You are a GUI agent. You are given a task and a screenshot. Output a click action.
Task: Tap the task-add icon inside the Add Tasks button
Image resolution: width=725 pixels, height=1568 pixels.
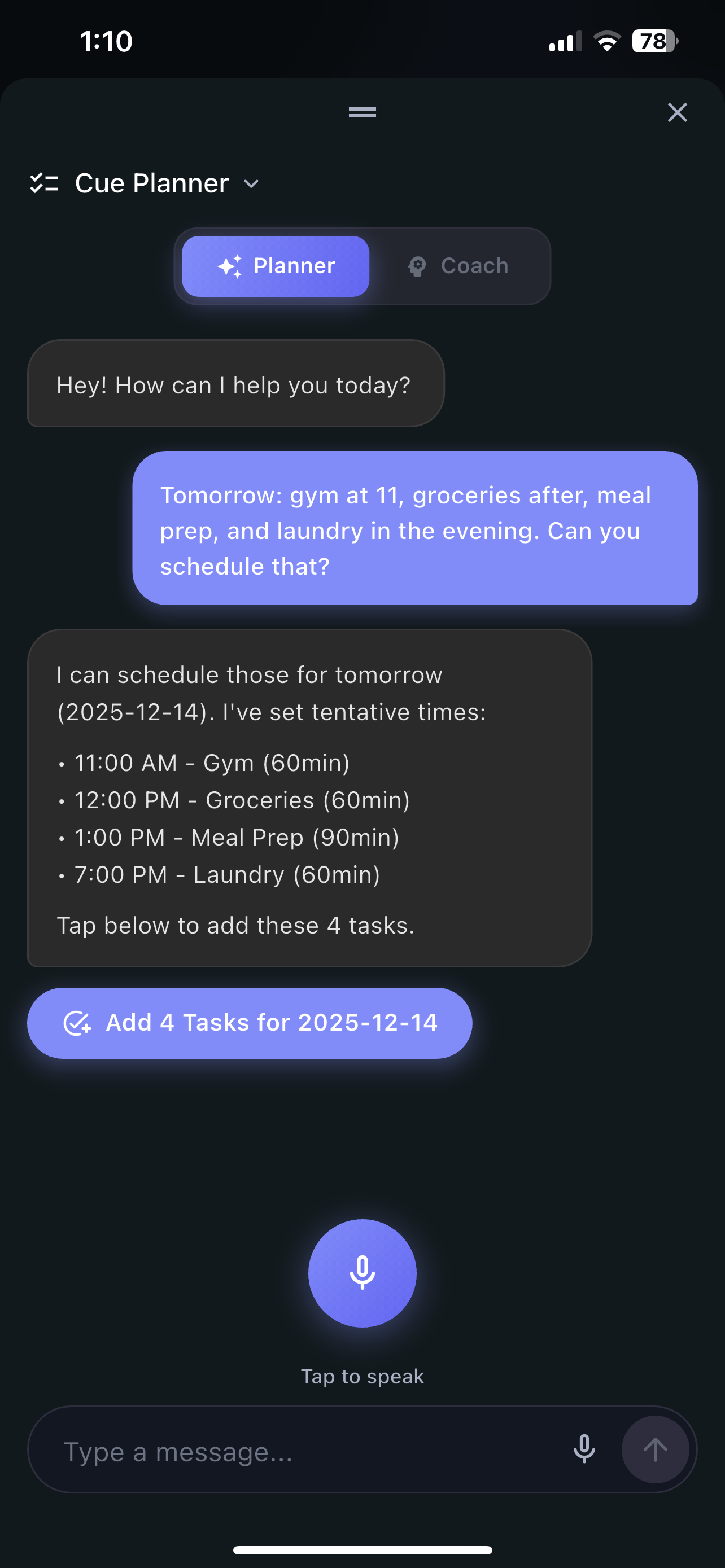78,1023
